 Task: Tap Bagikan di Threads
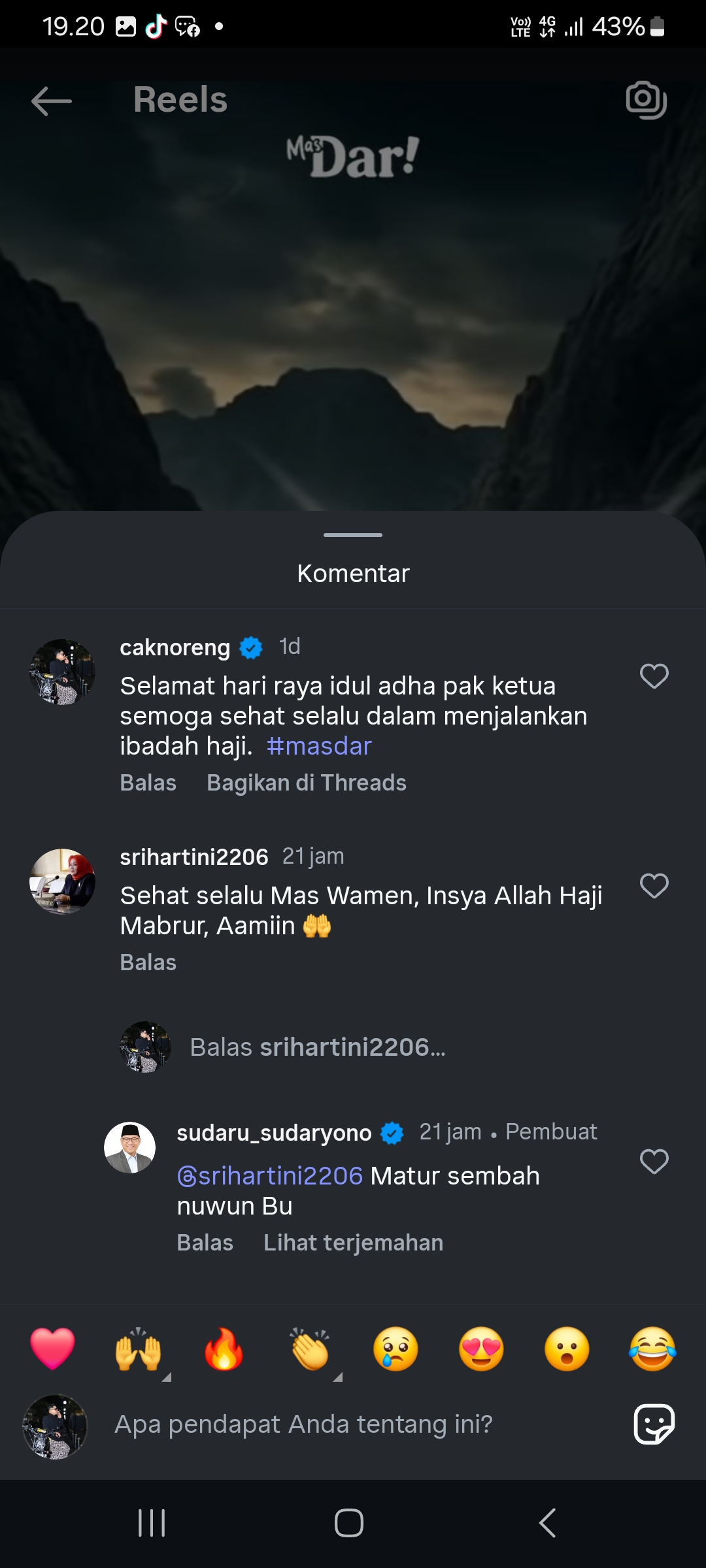(x=307, y=783)
